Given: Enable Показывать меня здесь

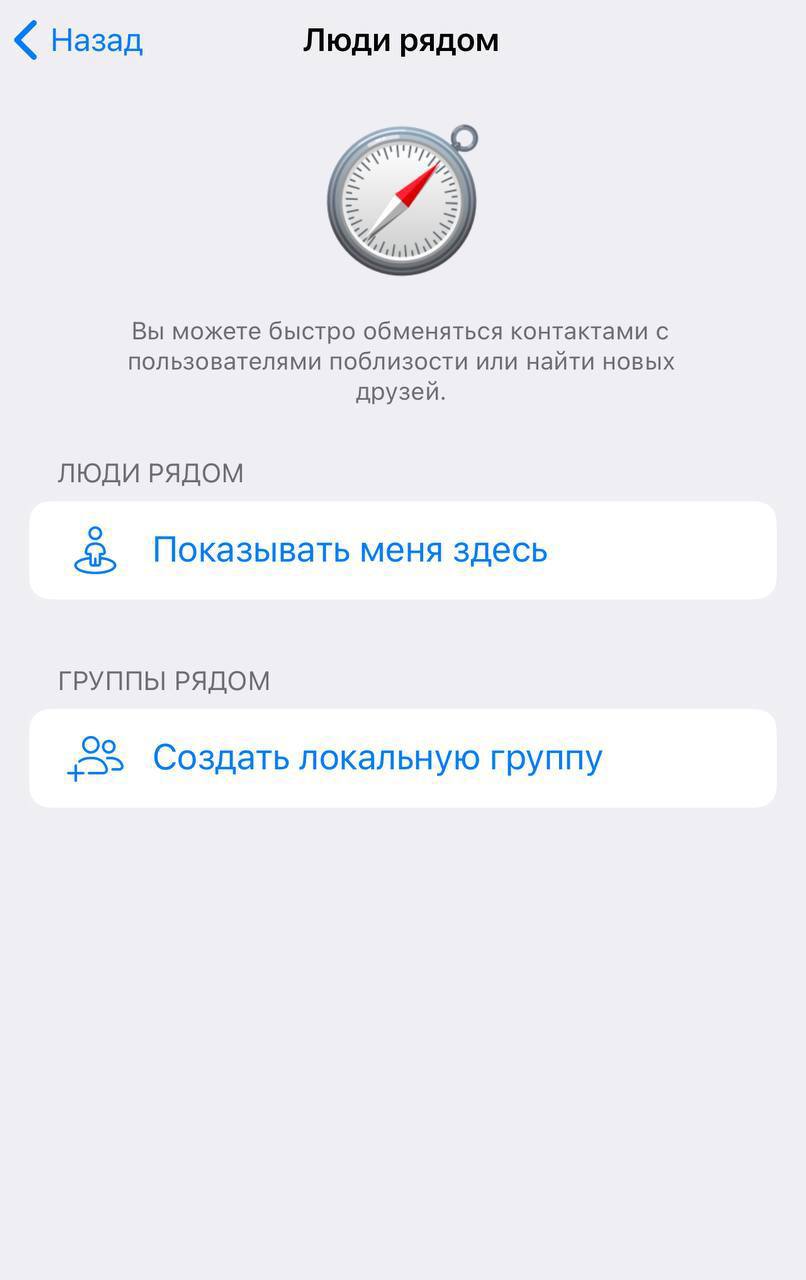Looking at the screenshot, I should [349, 550].
